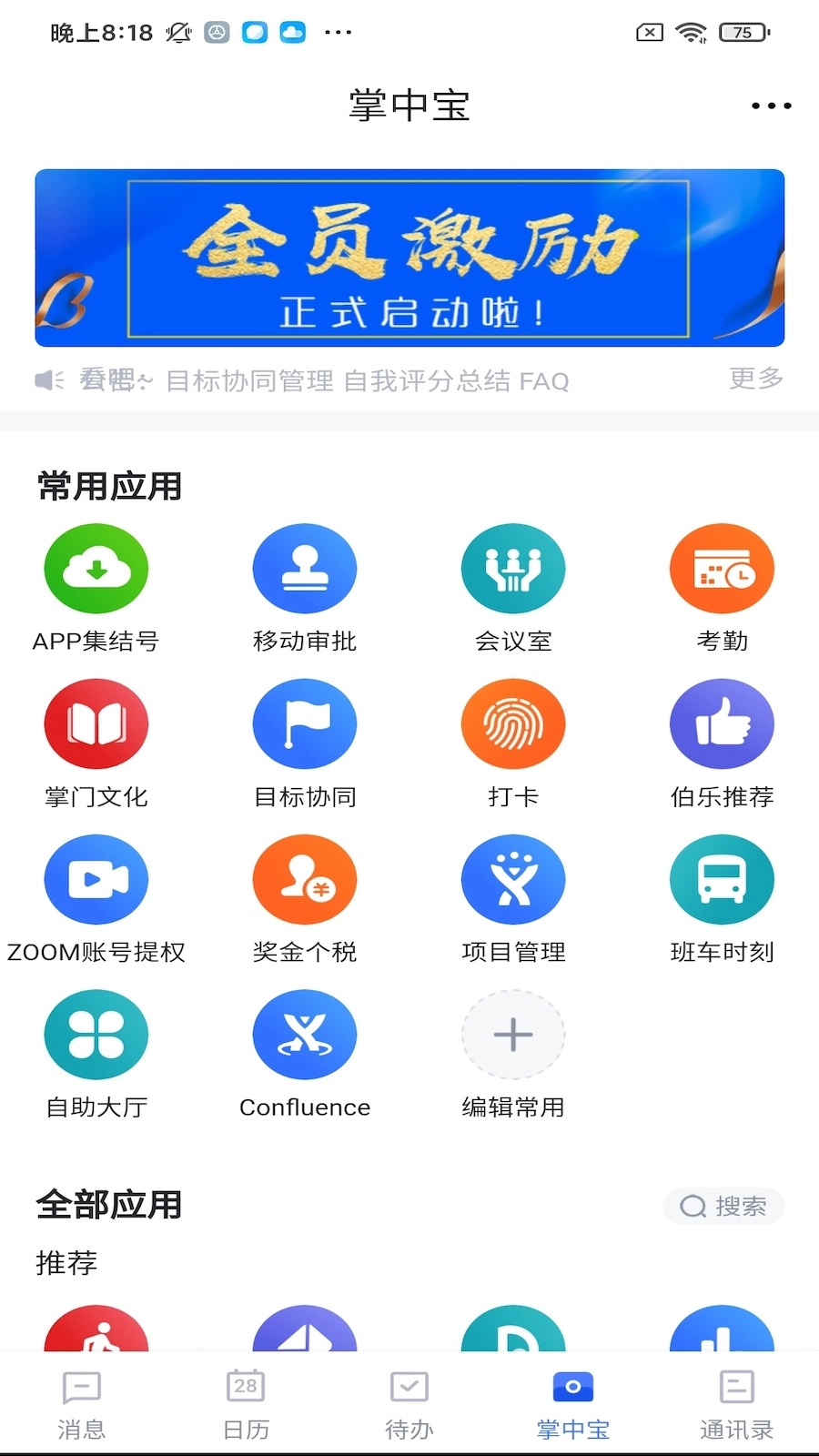
Task: Tap 编辑常用 to edit frequent apps
Action: point(513,1035)
